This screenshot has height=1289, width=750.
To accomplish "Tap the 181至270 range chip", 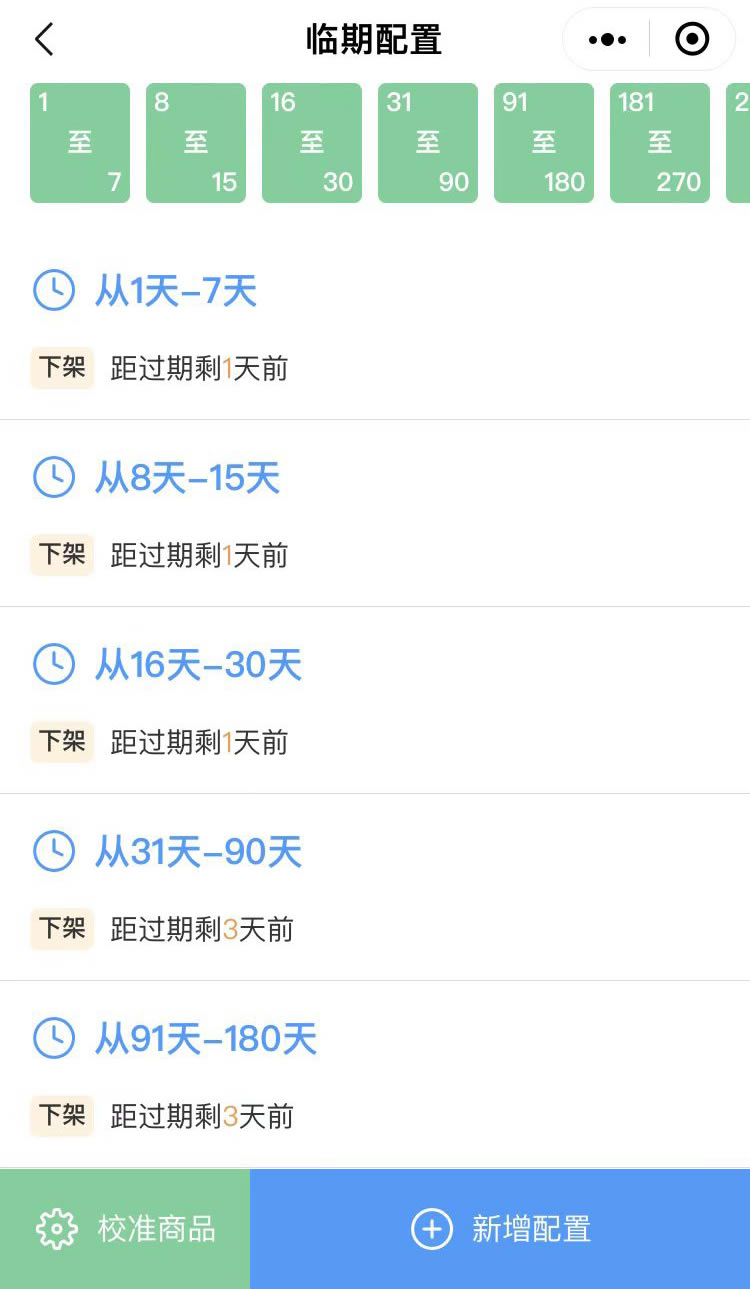I will pyautogui.click(x=660, y=143).
